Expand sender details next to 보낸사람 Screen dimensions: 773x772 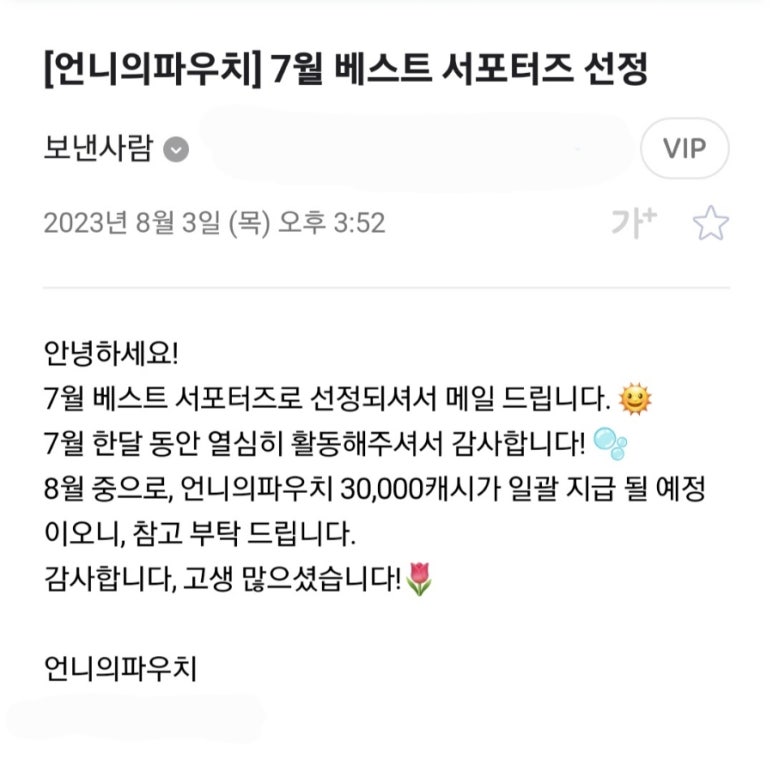[176, 150]
